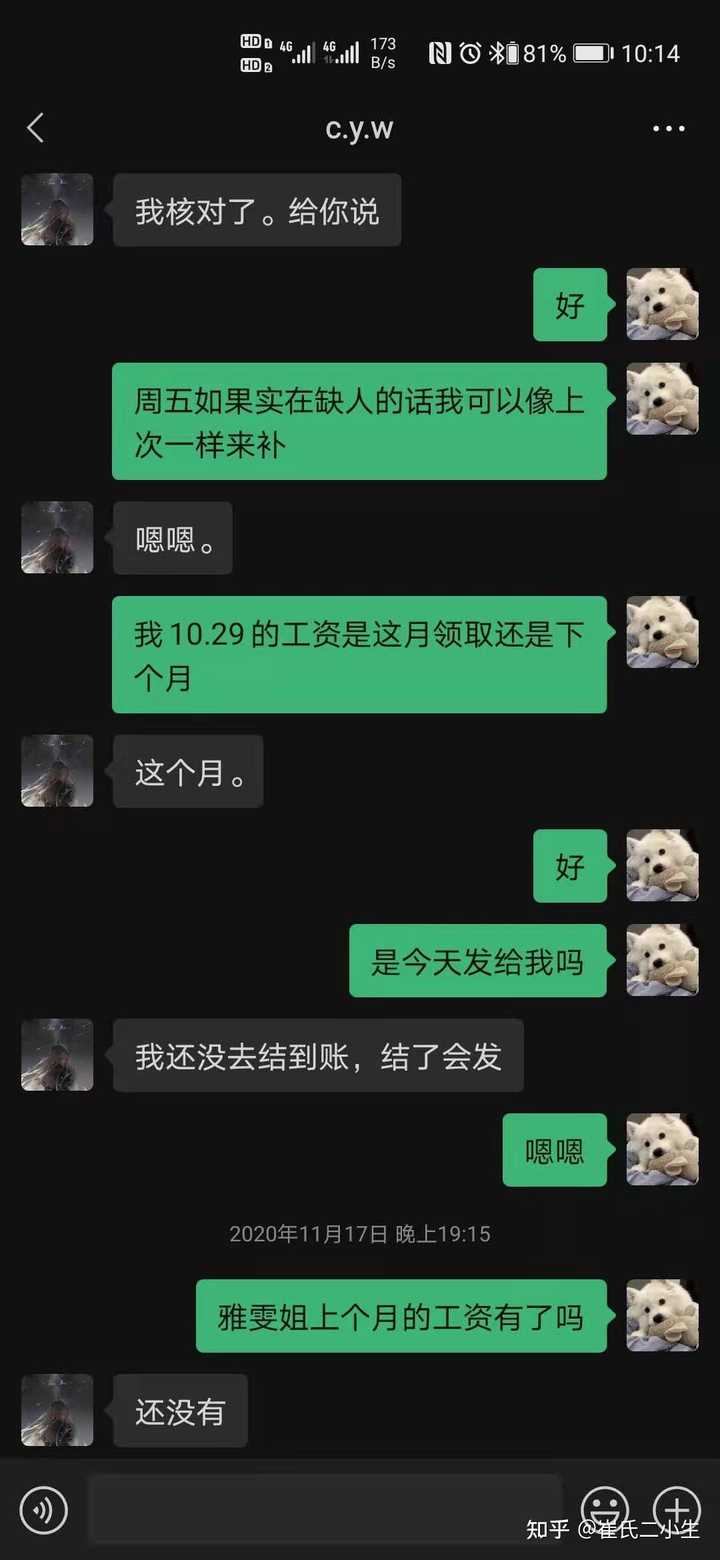Tap contact avatar next to "还没有"

point(57,1410)
